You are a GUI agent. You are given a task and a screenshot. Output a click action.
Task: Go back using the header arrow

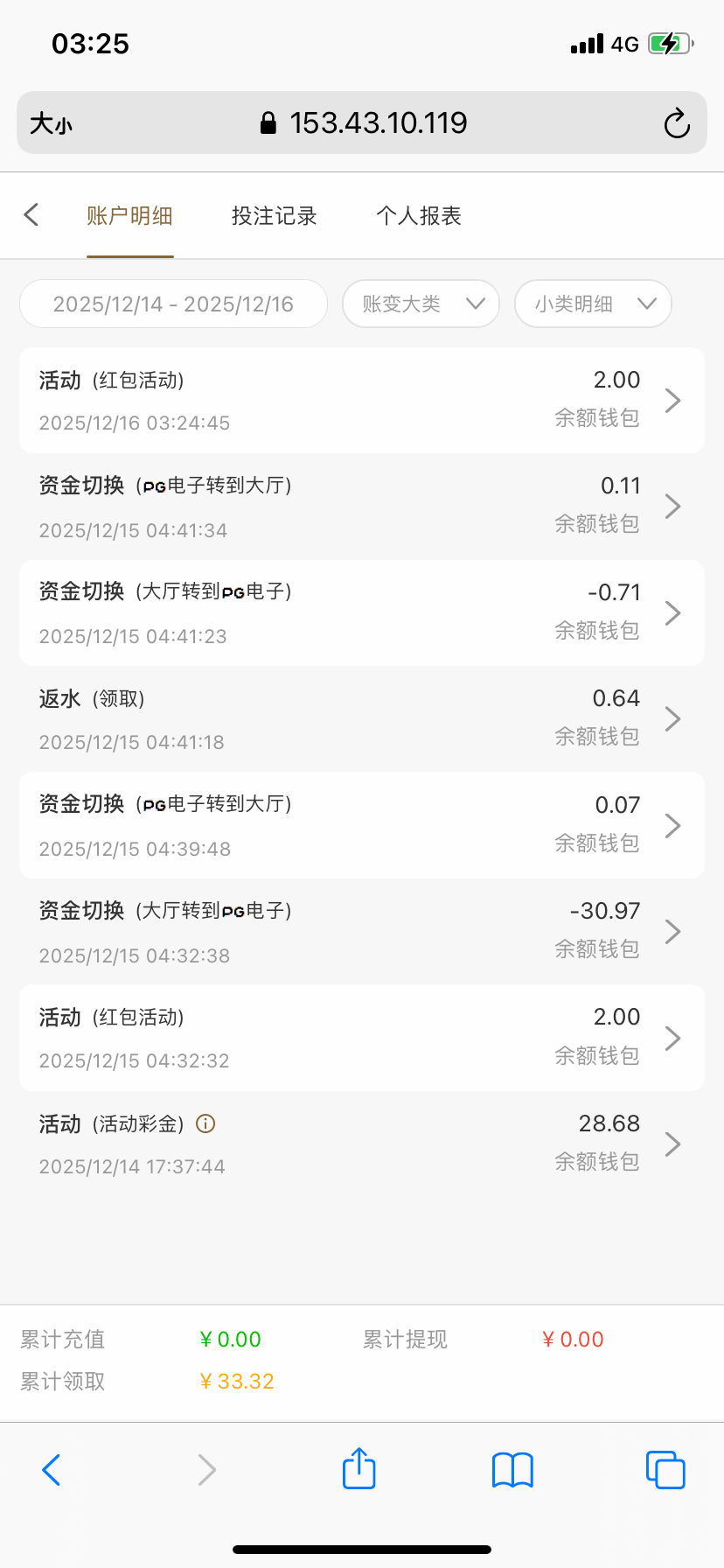[31, 214]
